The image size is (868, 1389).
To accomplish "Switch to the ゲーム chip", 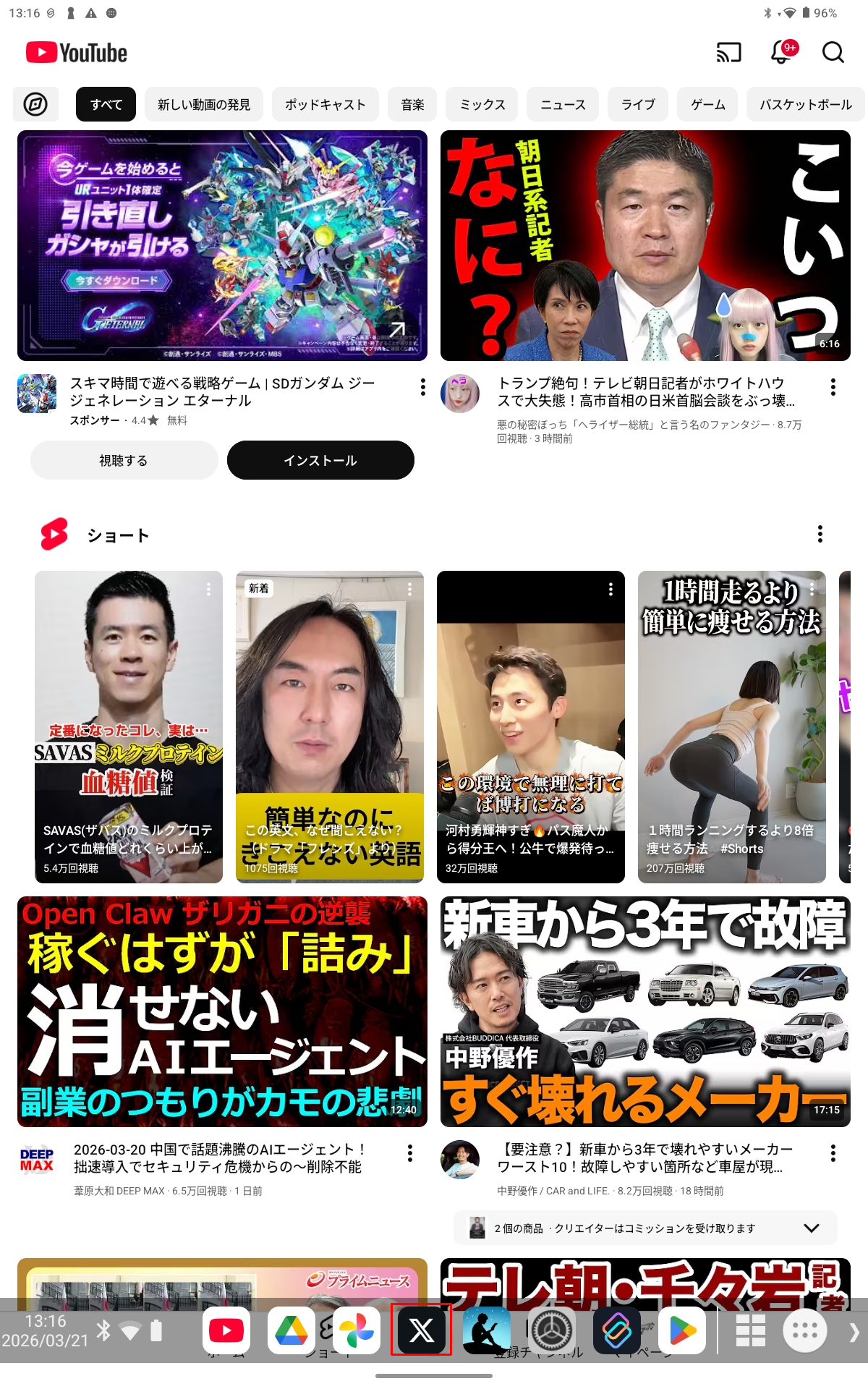I will 707,104.
